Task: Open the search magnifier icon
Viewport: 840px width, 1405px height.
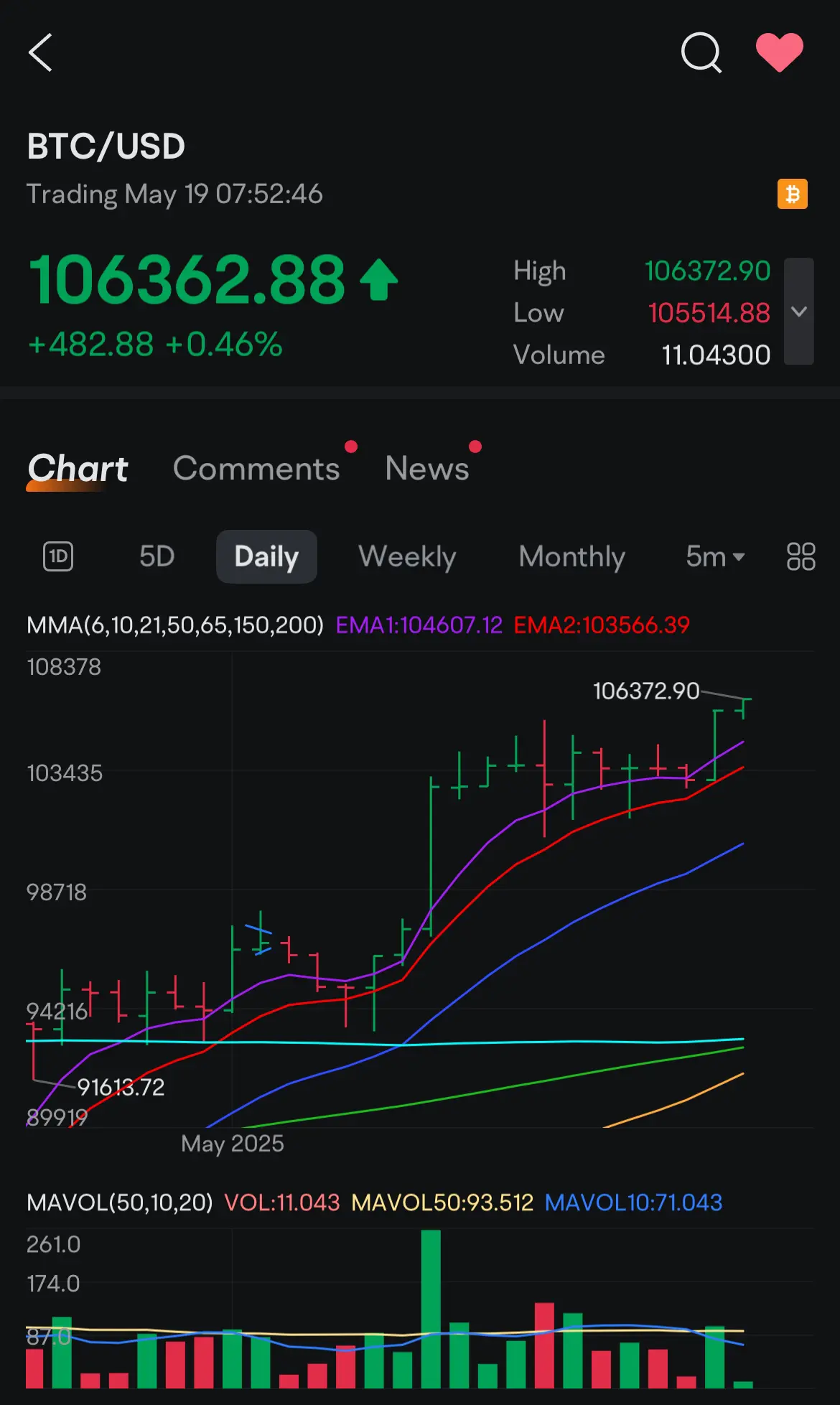Action: click(701, 52)
